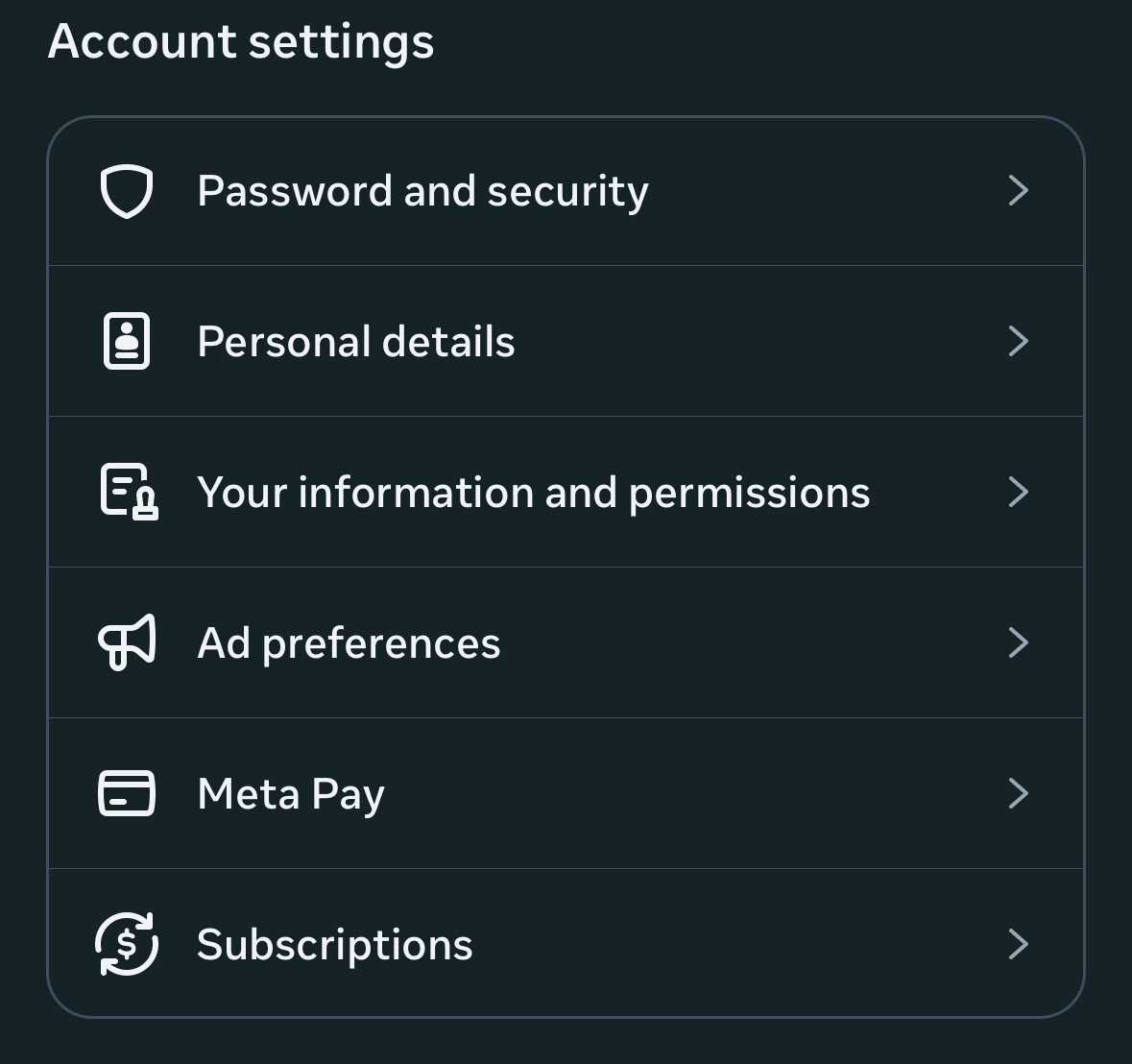Open Your information and permissions
Image resolution: width=1132 pixels, height=1064 pixels.
click(x=533, y=493)
